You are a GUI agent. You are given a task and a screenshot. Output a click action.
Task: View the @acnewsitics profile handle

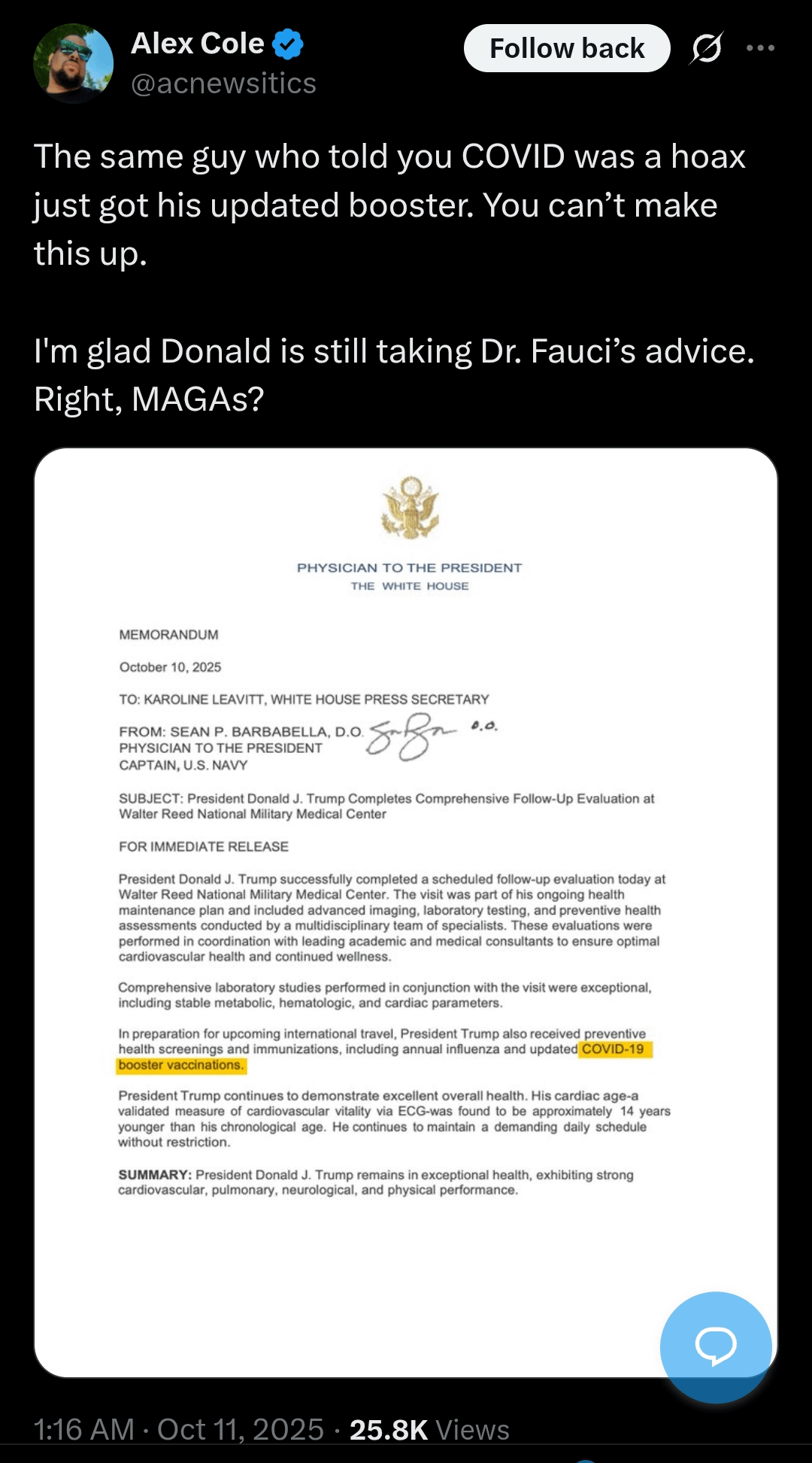tap(223, 83)
